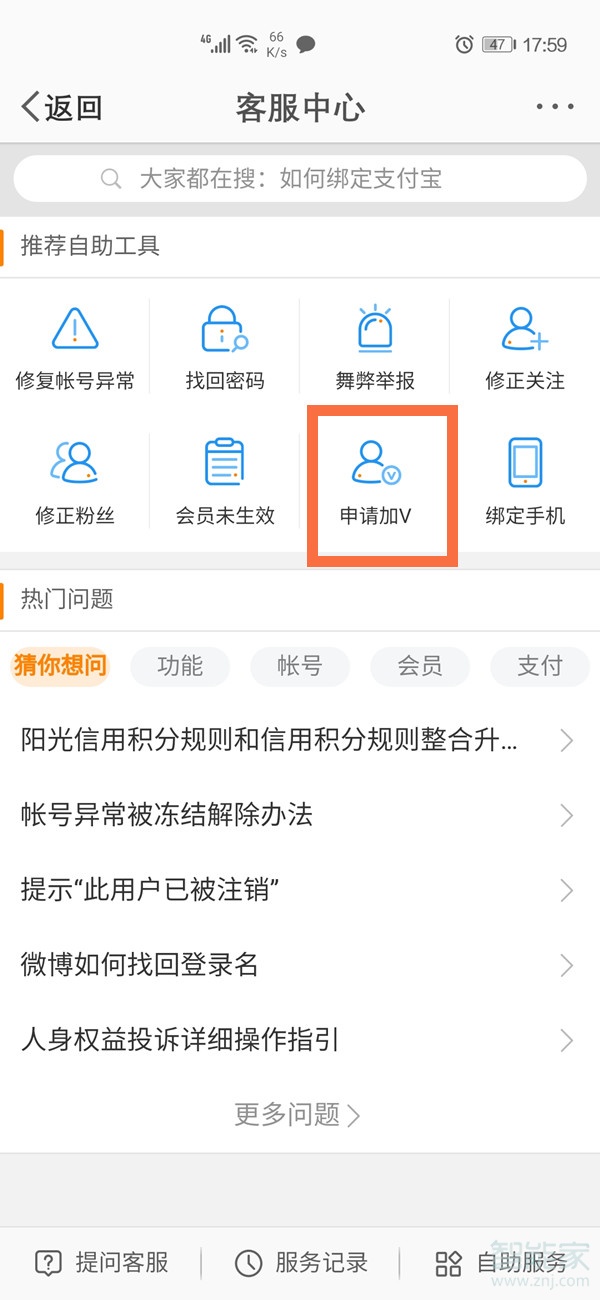
Task: Select the 找回密码 tool
Action: [x=225, y=347]
